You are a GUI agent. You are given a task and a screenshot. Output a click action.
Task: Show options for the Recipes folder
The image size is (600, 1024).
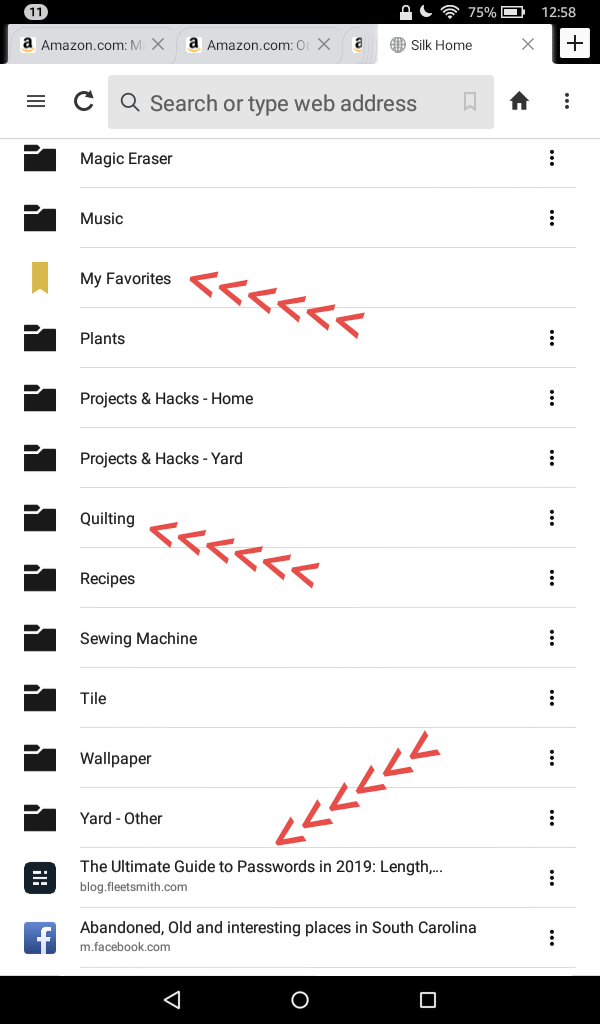tap(551, 578)
